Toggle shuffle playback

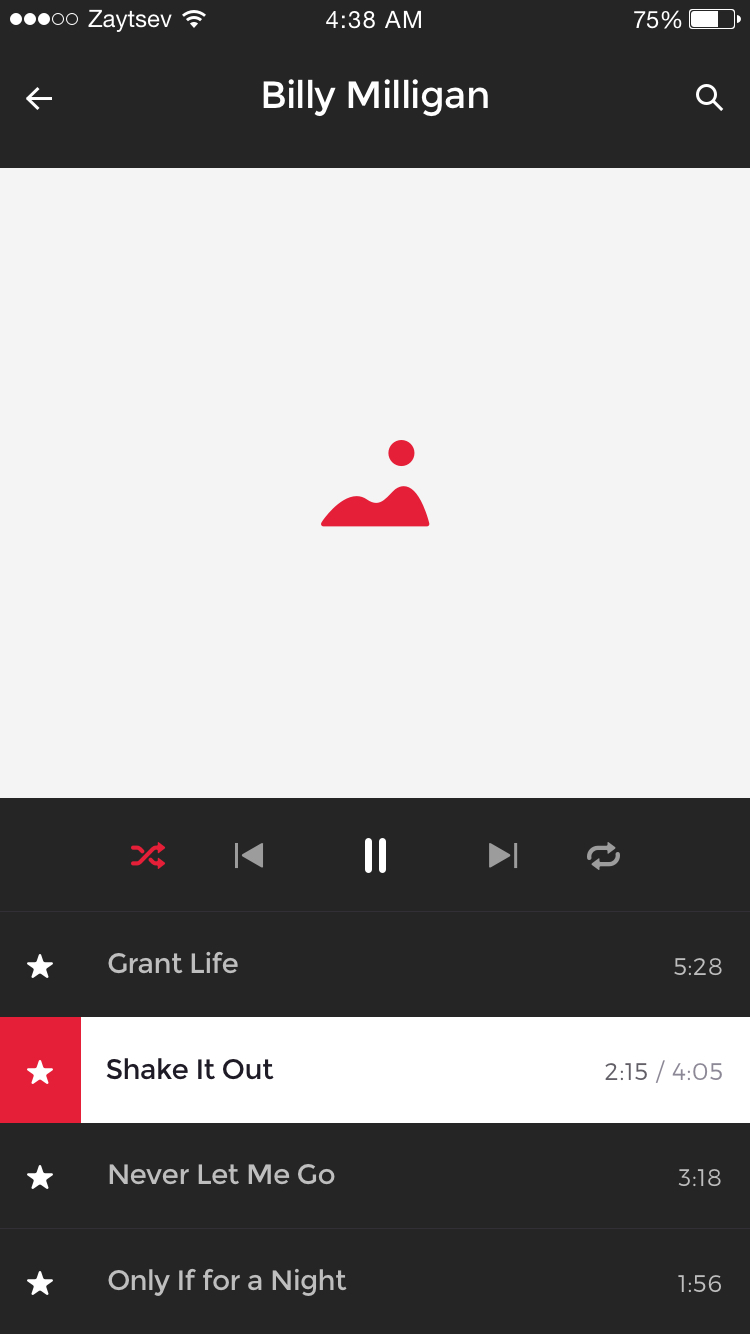[x=148, y=856]
